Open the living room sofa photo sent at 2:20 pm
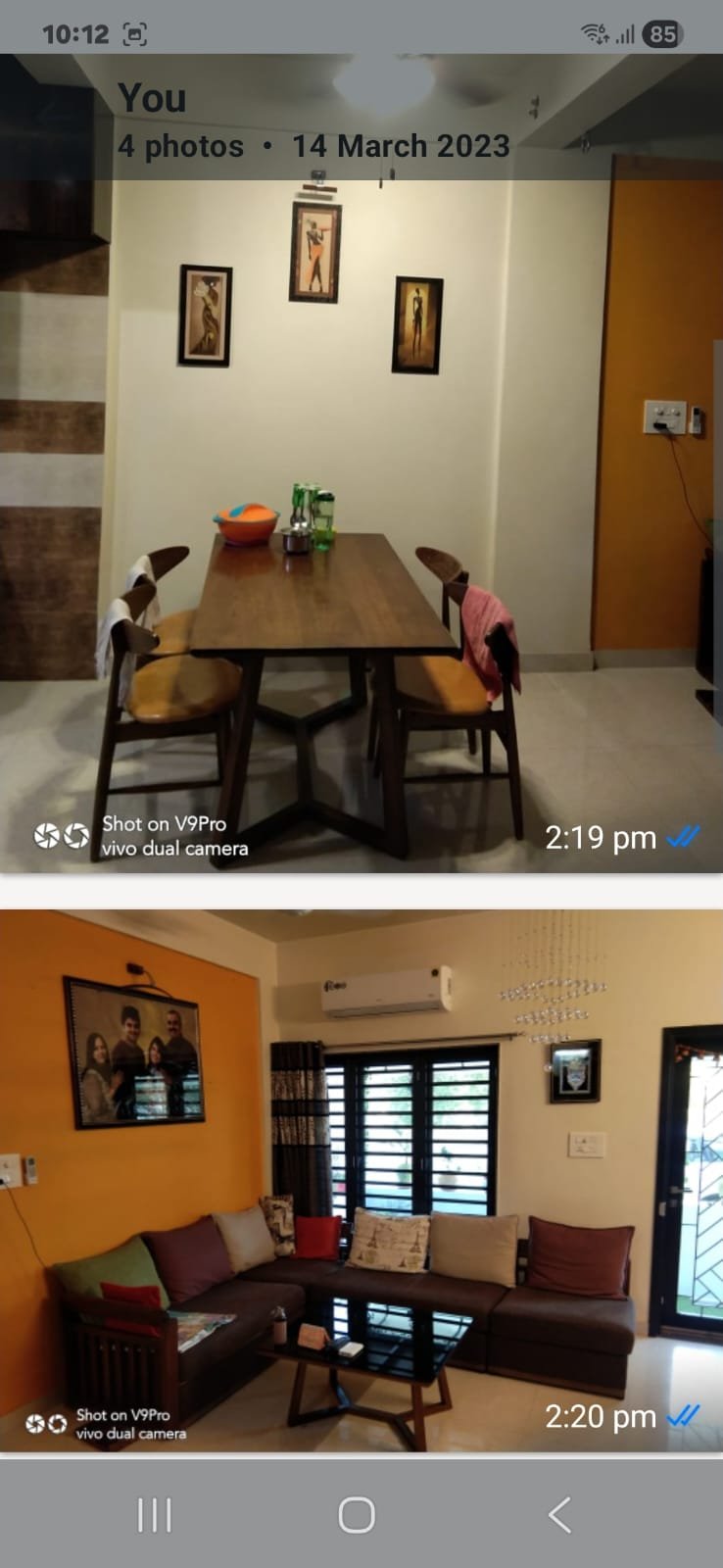723x1568 pixels. [361, 1180]
